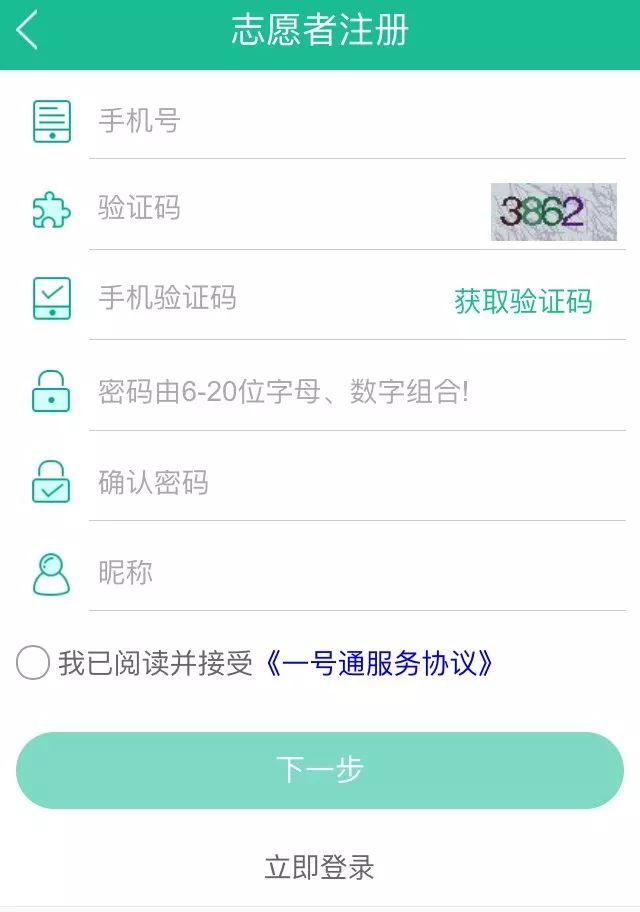The image size is (640, 912).
Task: Go back using the top-left arrow
Action: click(28, 30)
